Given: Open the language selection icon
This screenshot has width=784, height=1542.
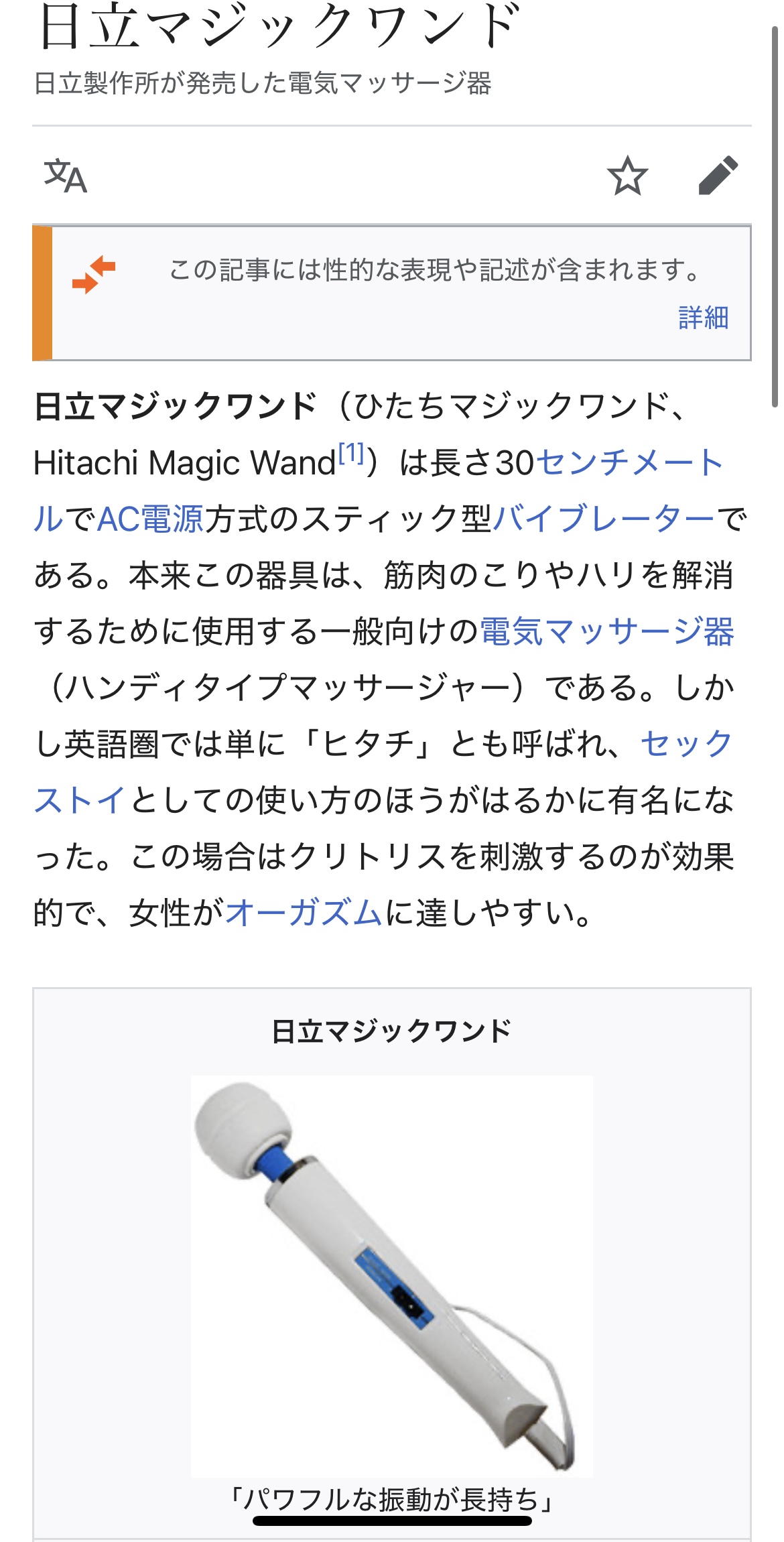Looking at the screenshot, I should [65, 176].
